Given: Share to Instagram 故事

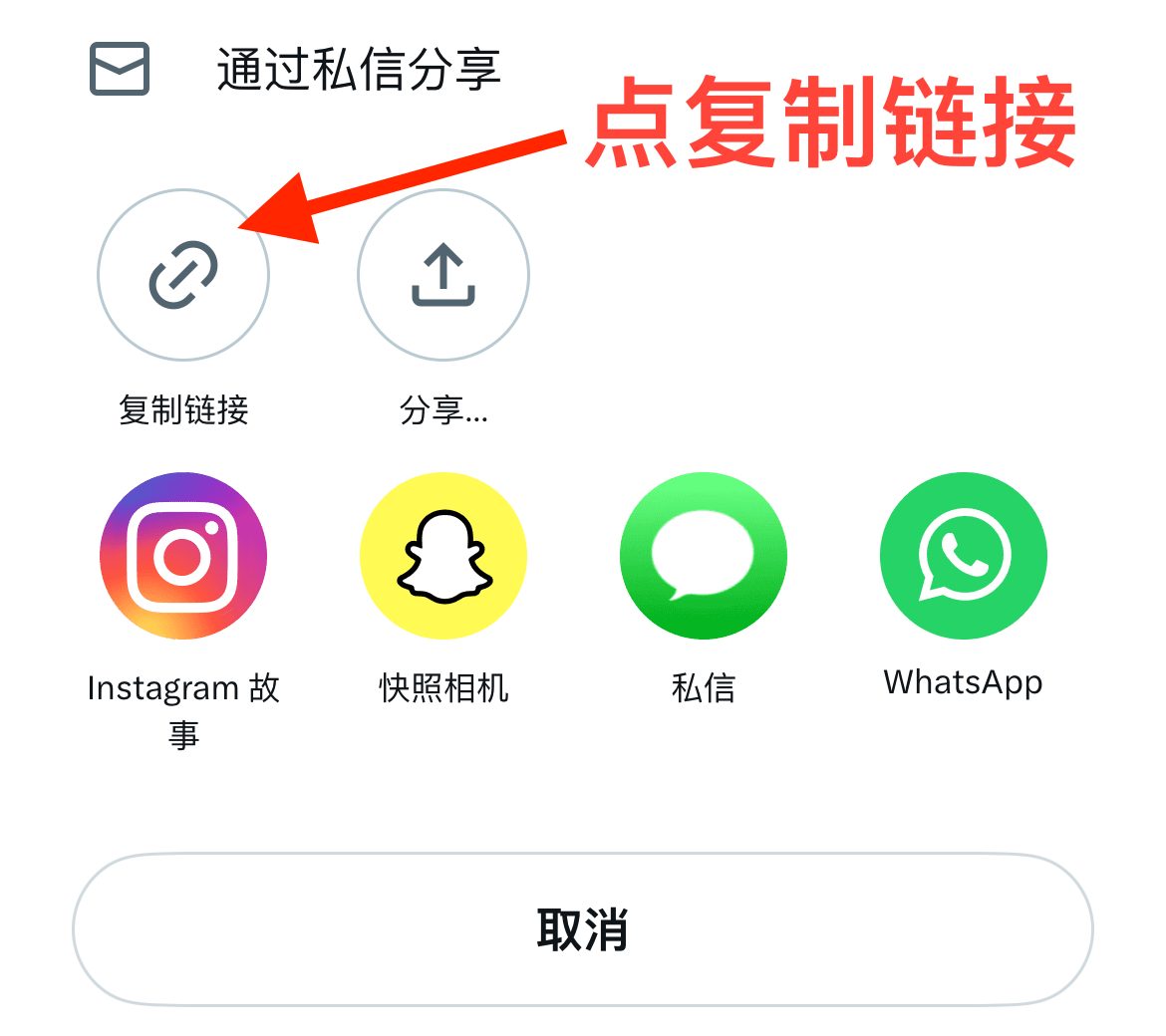Looking at the screenshot, I should coord(183,556).
